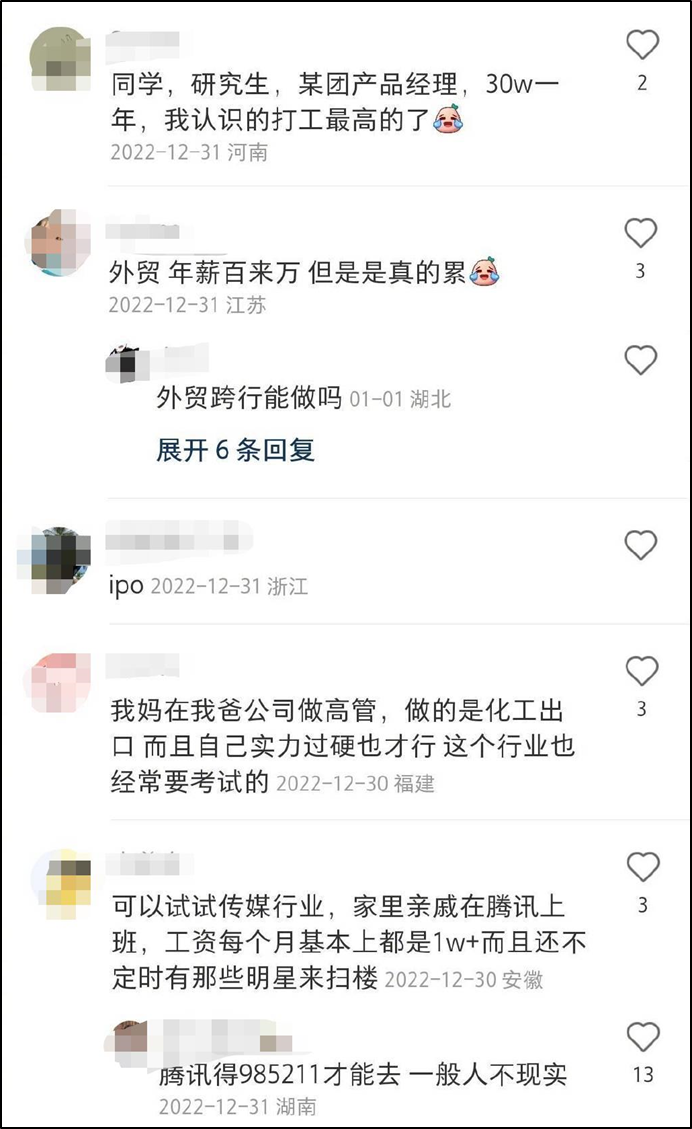
Task: Like the reply 外贸跨行能做吗
Action: pyautogui.click(x=641, y=359)
